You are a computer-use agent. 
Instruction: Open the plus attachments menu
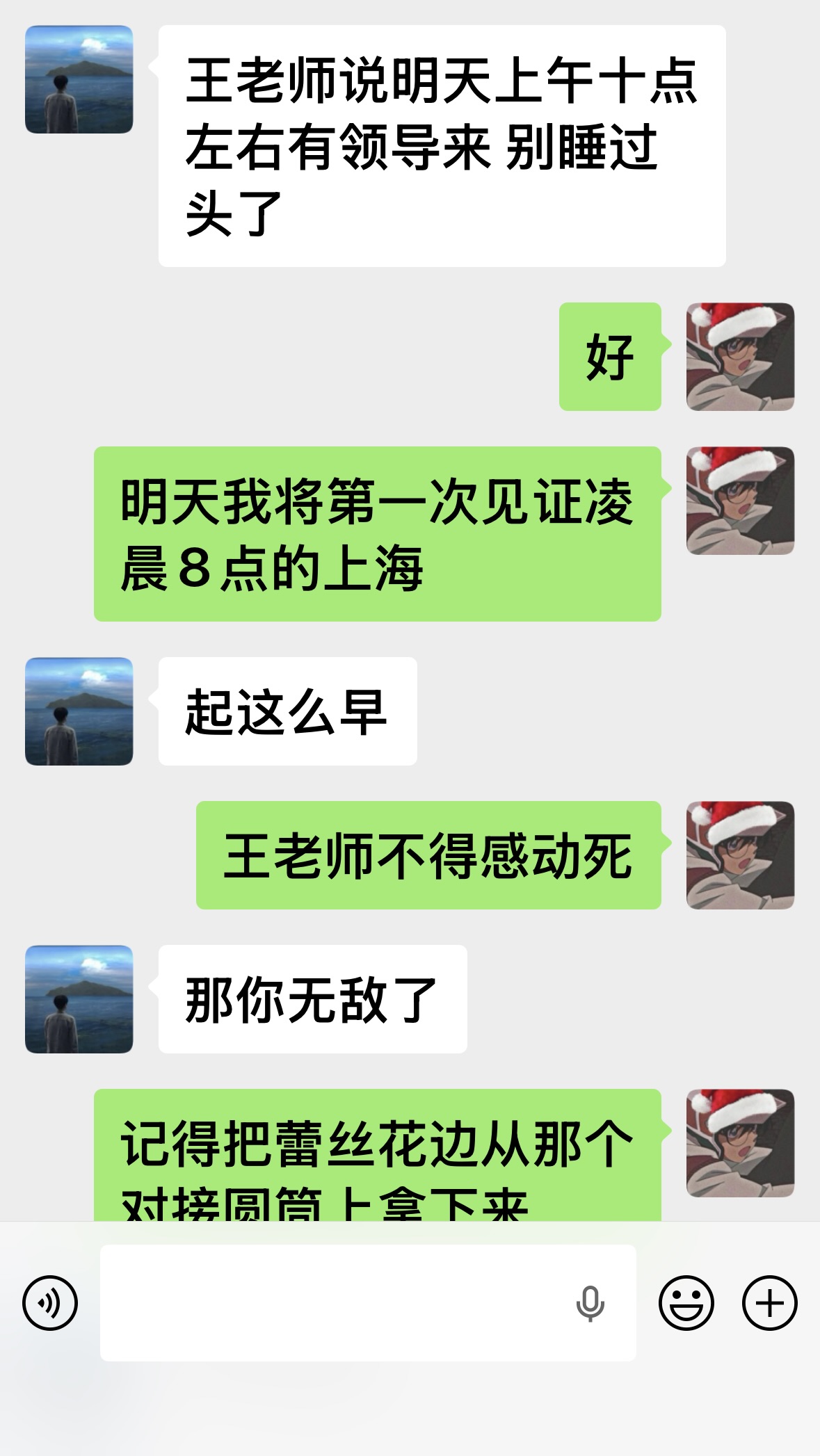point(769,1303)
